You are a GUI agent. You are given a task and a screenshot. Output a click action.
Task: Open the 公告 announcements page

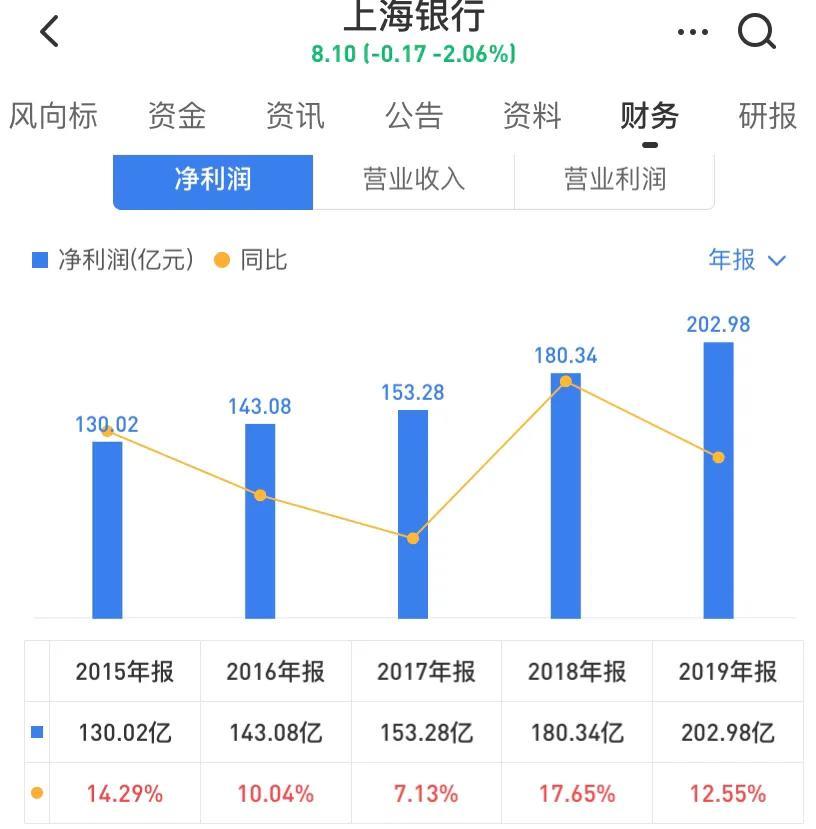pyautogui.click(x=416, y=117)
